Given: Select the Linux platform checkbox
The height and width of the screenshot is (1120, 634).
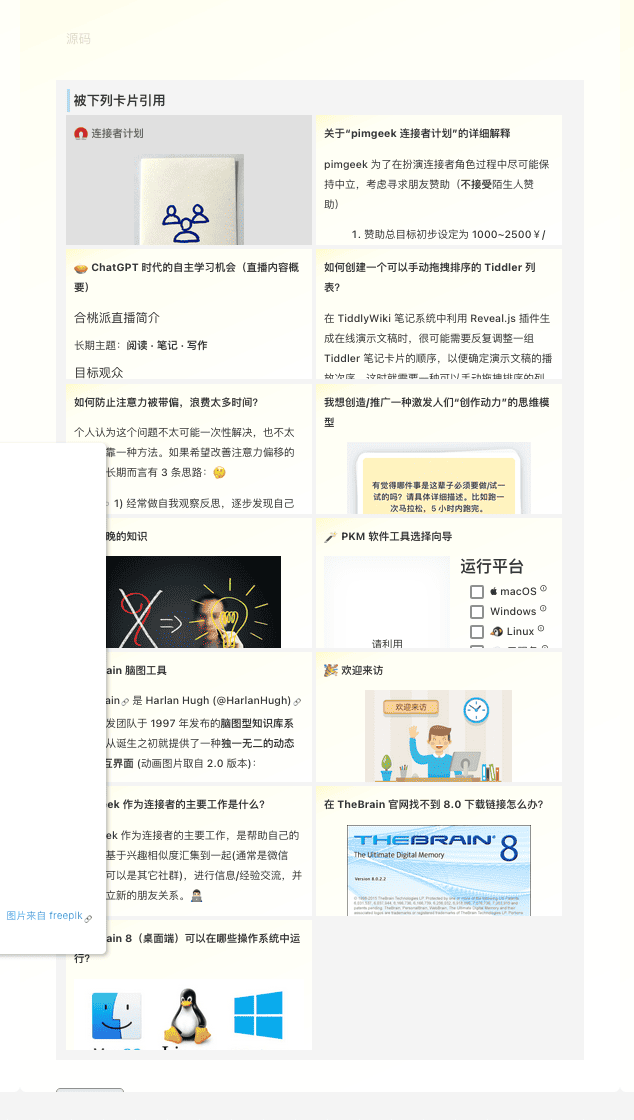Looking at the screenshot, I should coord(477,632).
